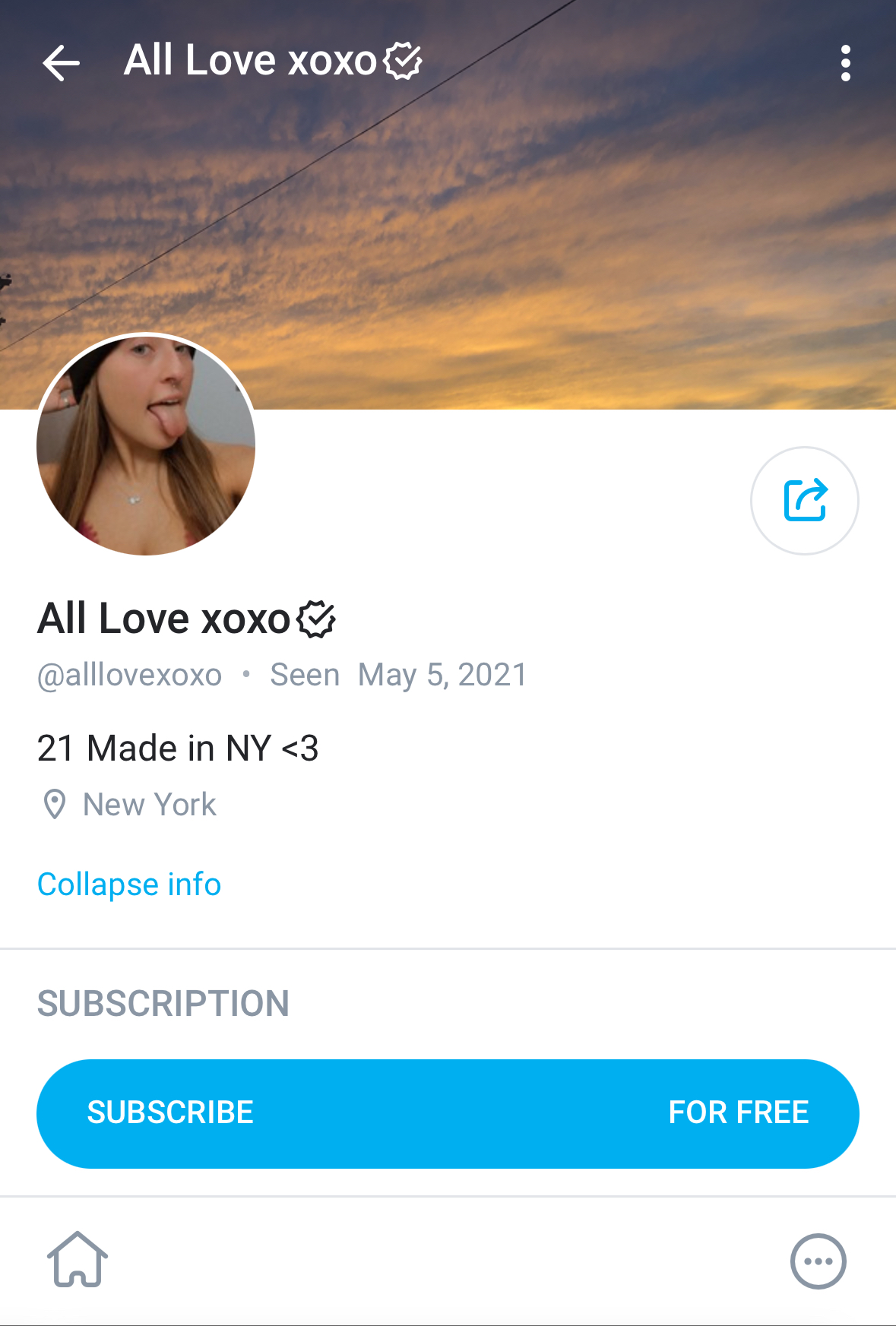Open the more options circle icon
Screen dimensions: 896x1326
click(x=818, y=1261)
